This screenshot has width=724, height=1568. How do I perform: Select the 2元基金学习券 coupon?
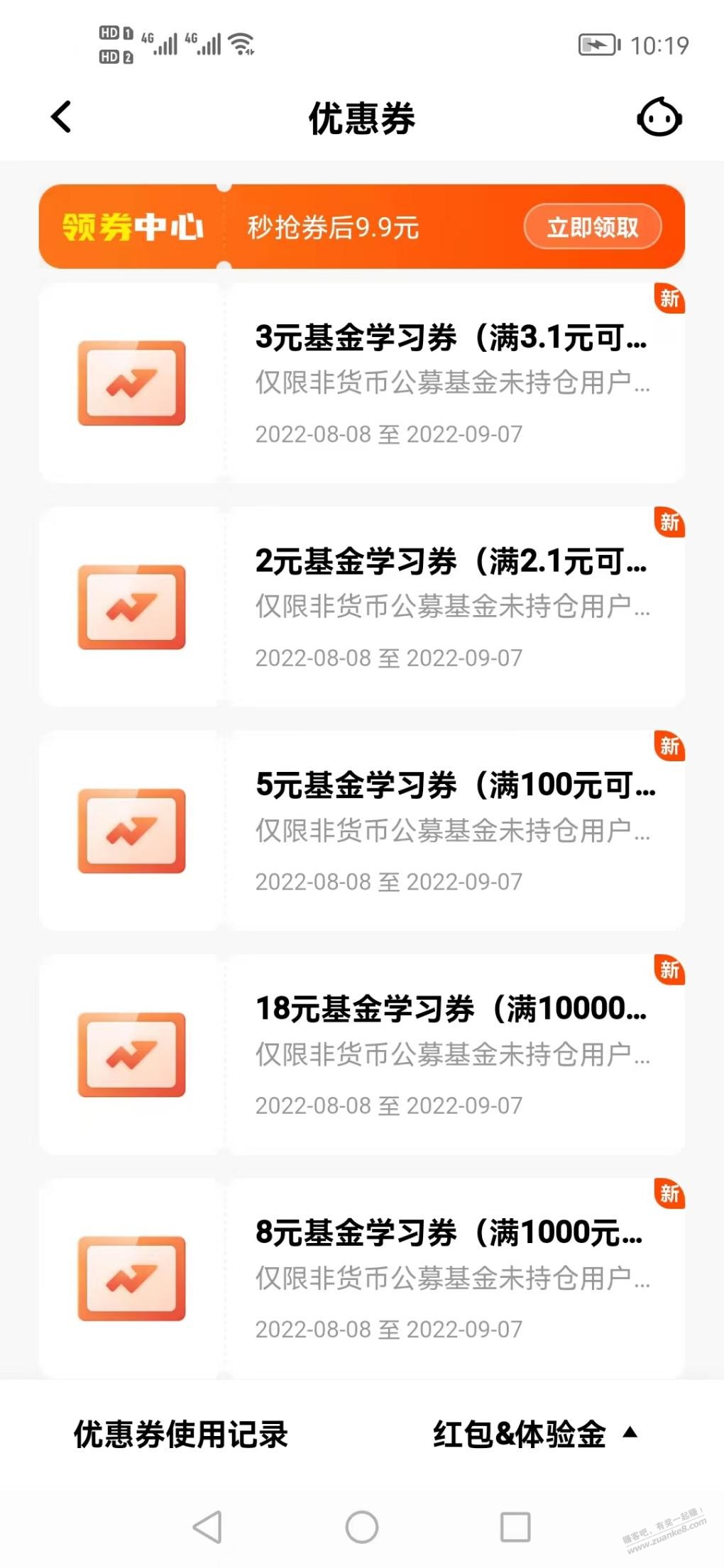coord(451,607)
